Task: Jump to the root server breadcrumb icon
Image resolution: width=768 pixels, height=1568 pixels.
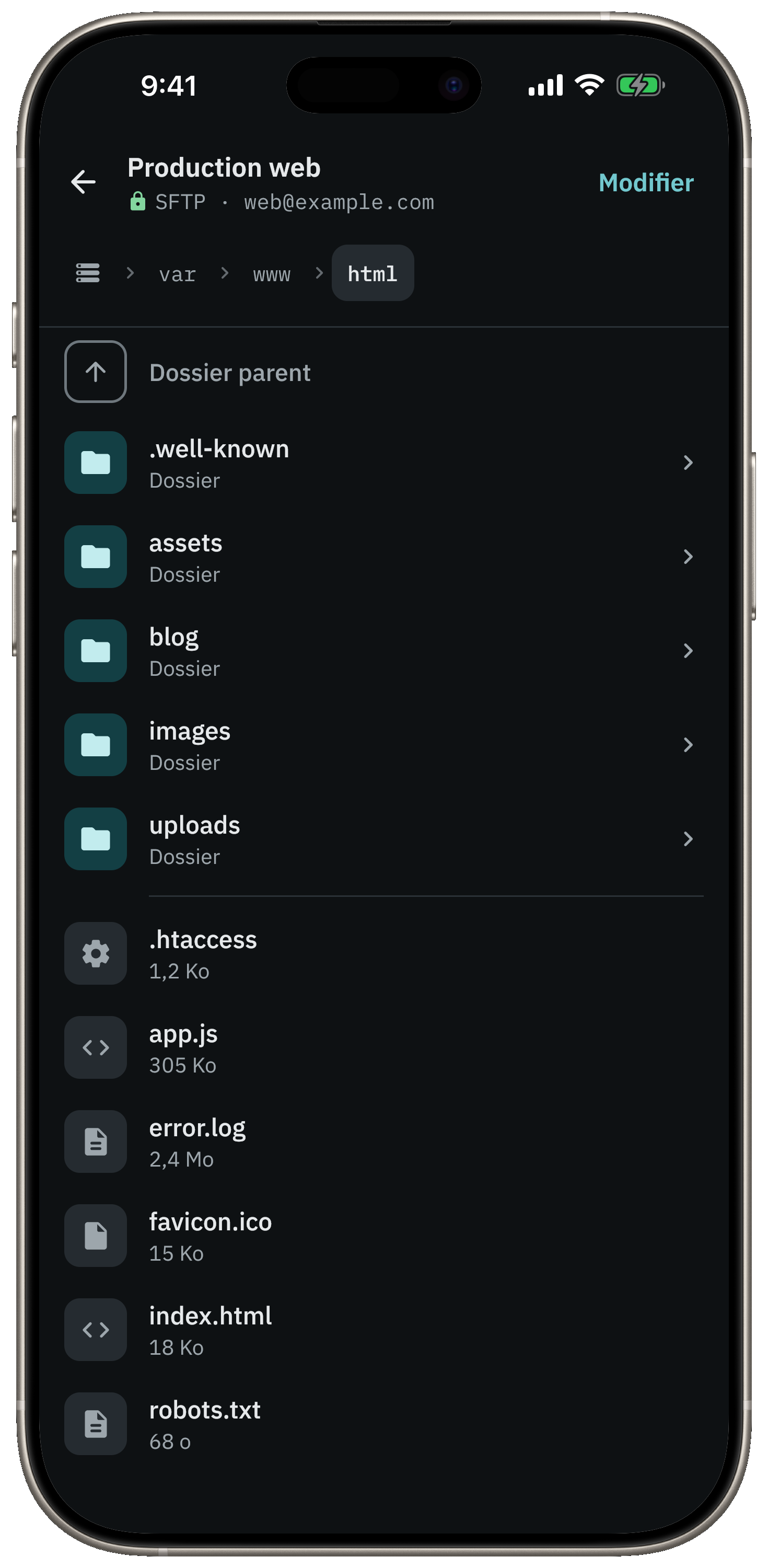Action: pyautogui.click(x=88, y=273)
